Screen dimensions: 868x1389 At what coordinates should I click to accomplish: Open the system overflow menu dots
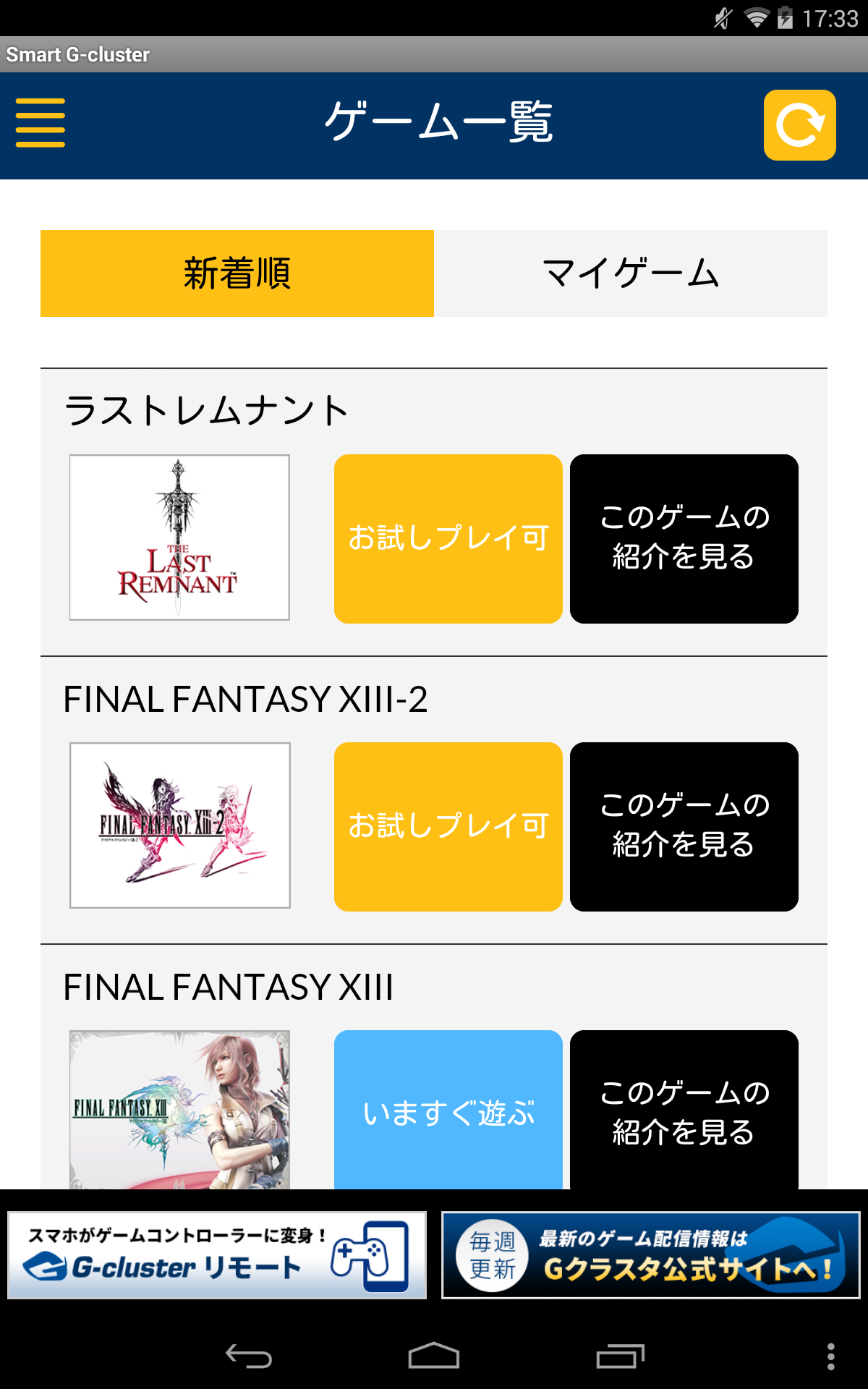831,1356
